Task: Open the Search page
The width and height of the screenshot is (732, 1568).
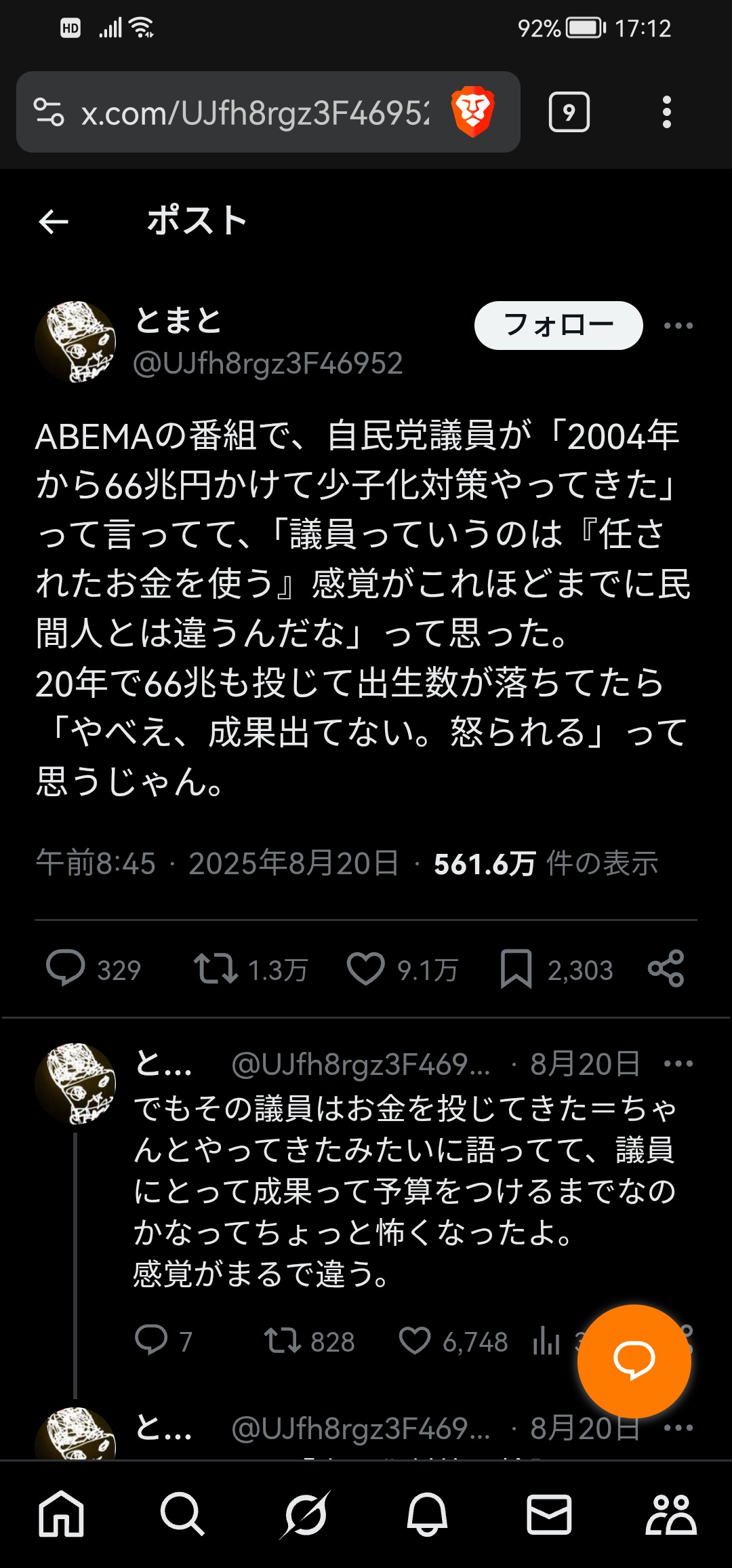Action: point(183,1514)
